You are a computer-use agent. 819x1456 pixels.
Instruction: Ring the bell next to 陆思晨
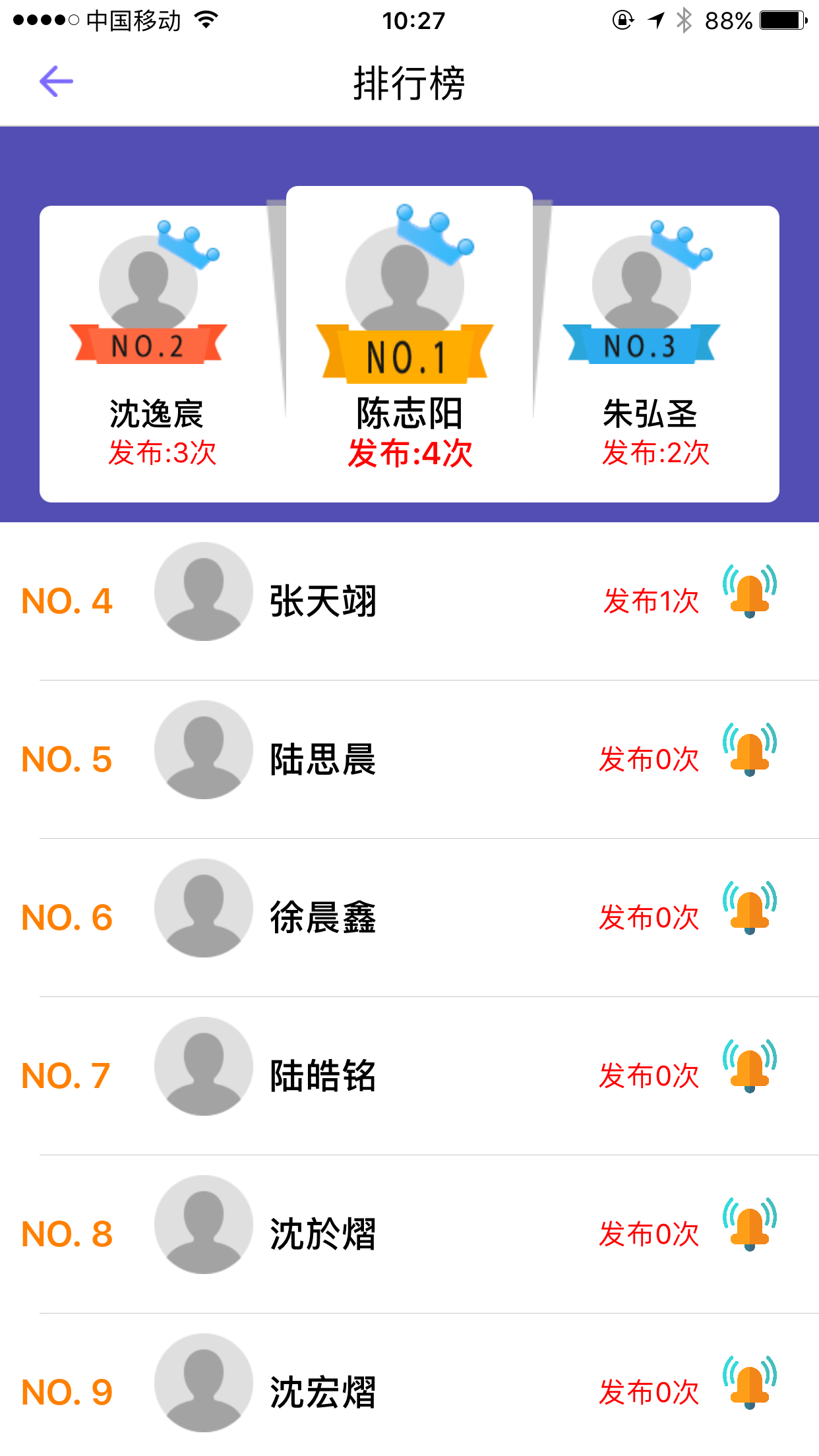(x=750, y=749)
